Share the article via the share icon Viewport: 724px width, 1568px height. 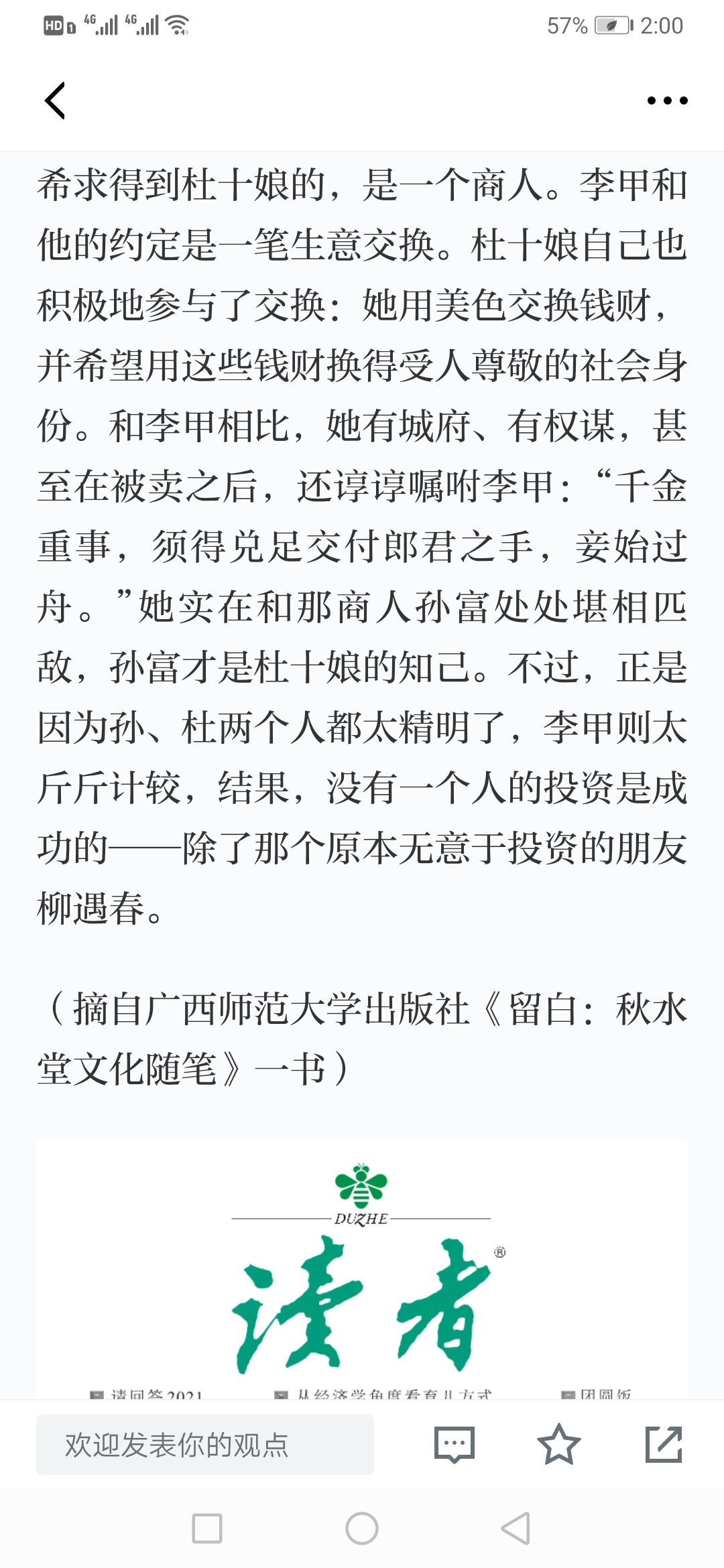tap(664, 1444)
